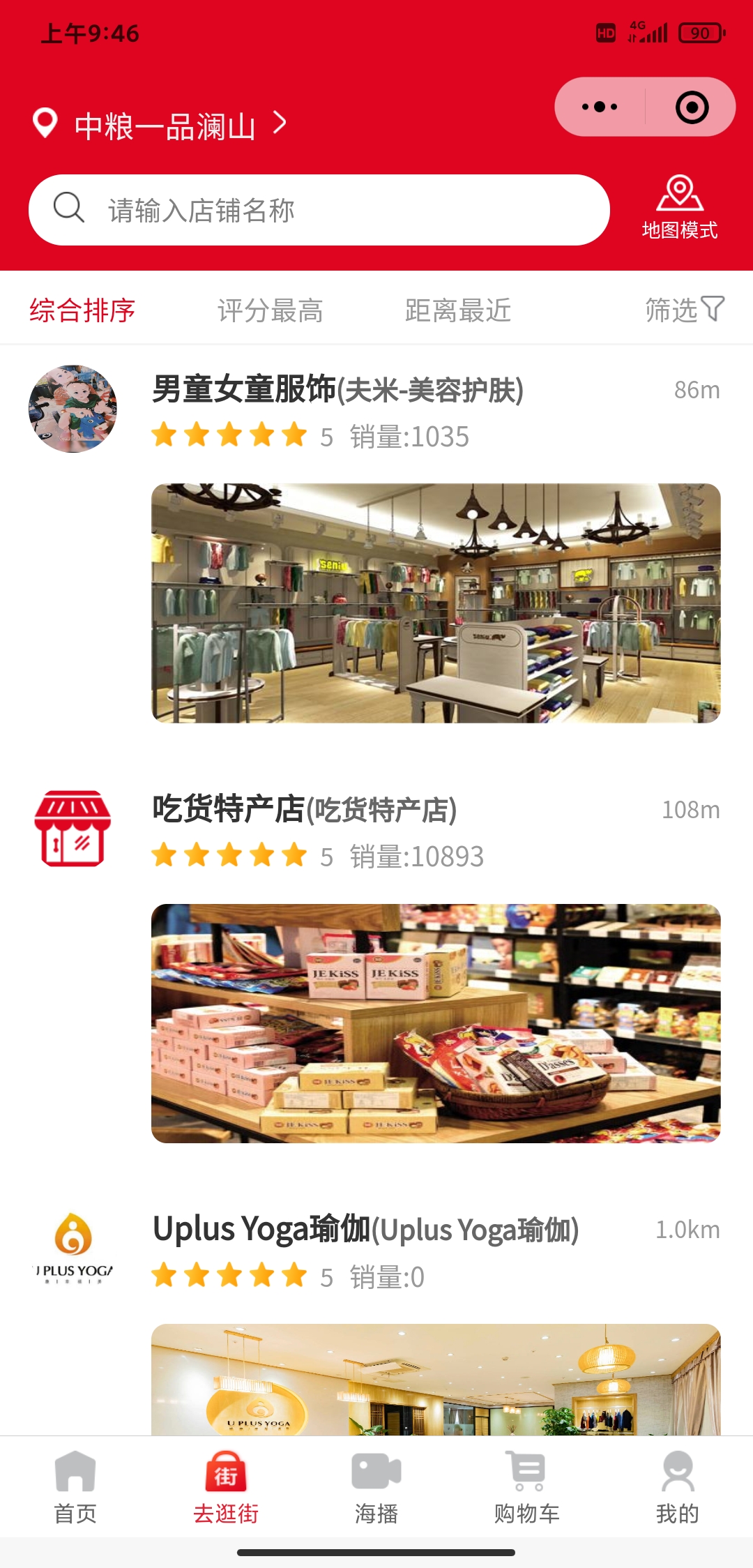
Task: Open the 吃货特产店 shop listing
Action: tap(305, 810)
